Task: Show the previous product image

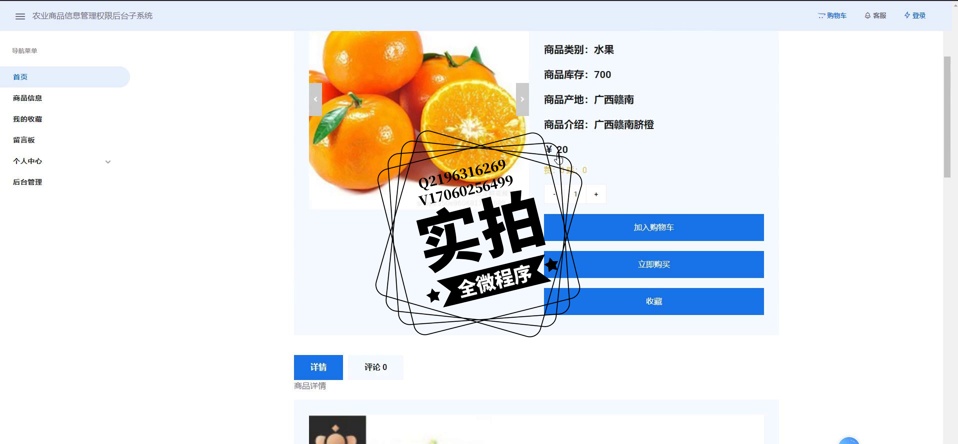Action: pyautogui.click(x=316, y=98)
